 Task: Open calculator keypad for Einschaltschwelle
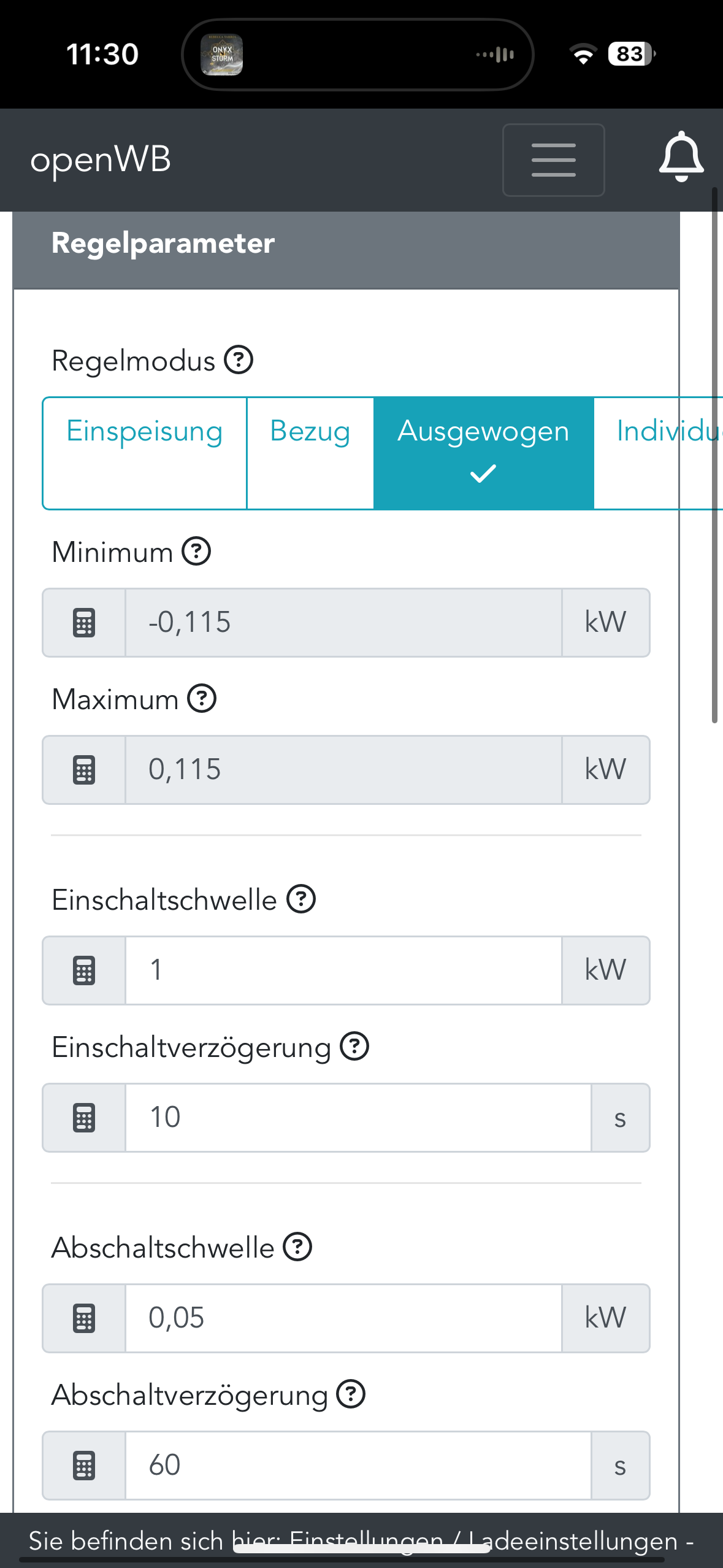(x=84, y=970)
